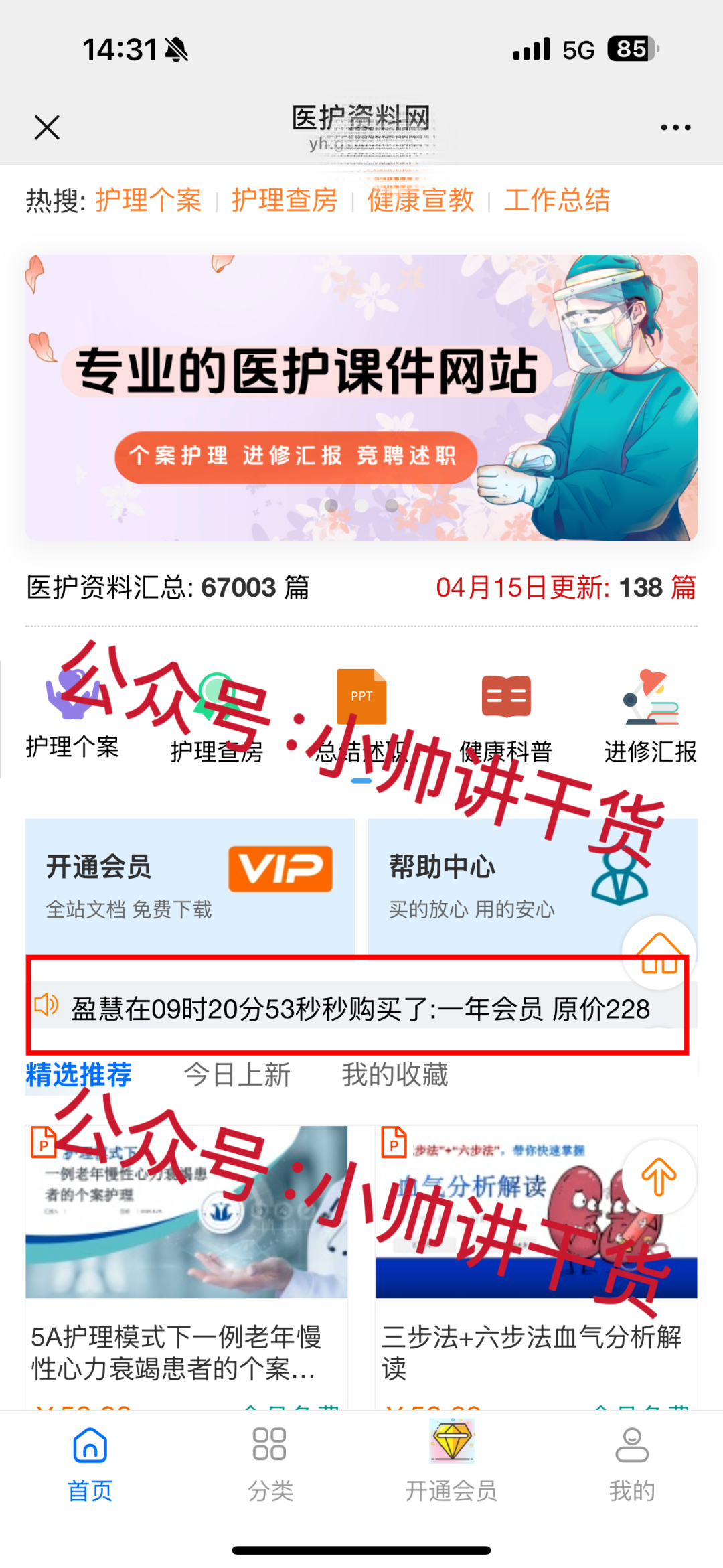Open the three-dot overflow menu

(675, 127)
